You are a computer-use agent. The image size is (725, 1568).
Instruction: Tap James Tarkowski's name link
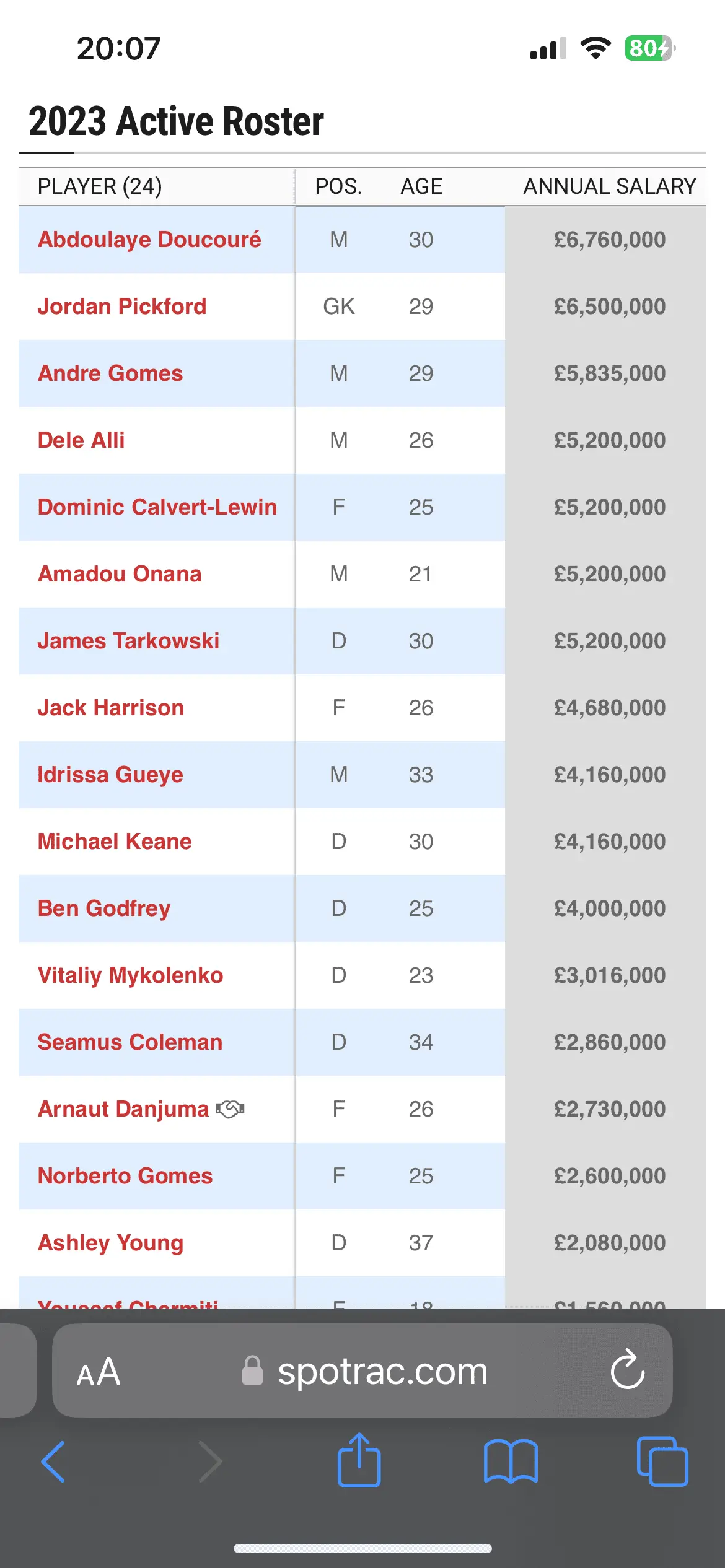(x=128, y=641)
